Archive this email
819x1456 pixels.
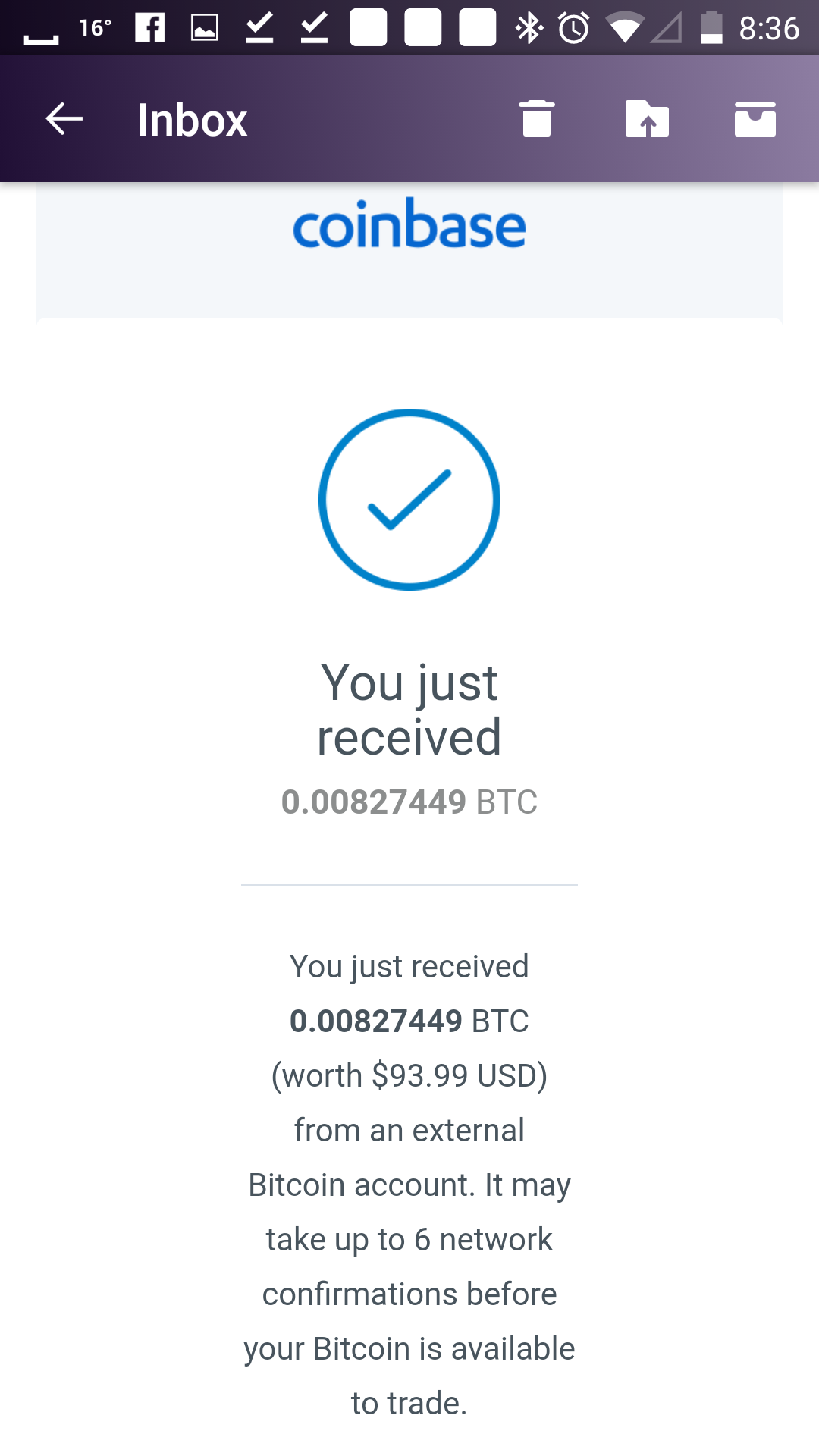tap(755, 119)
